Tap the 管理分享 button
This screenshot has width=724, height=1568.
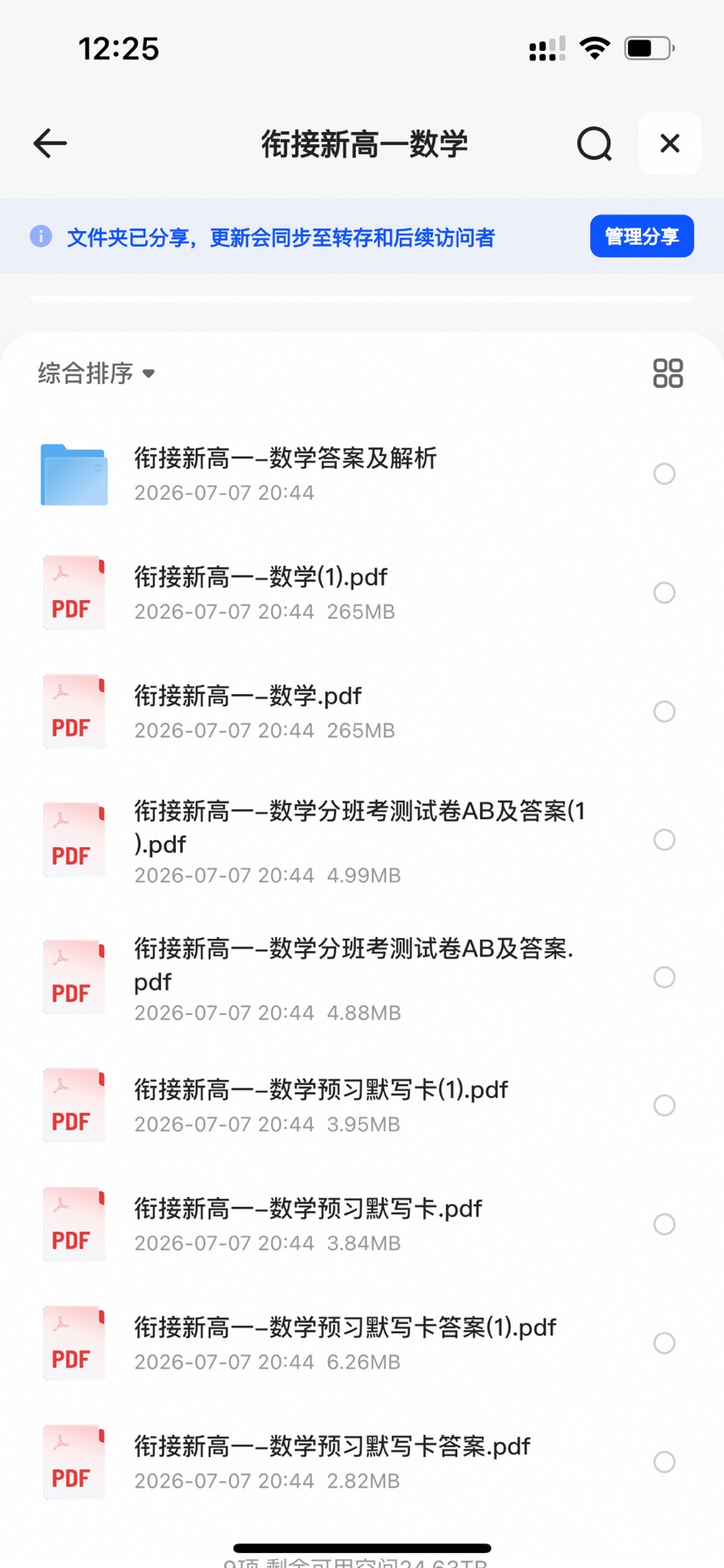642,236
